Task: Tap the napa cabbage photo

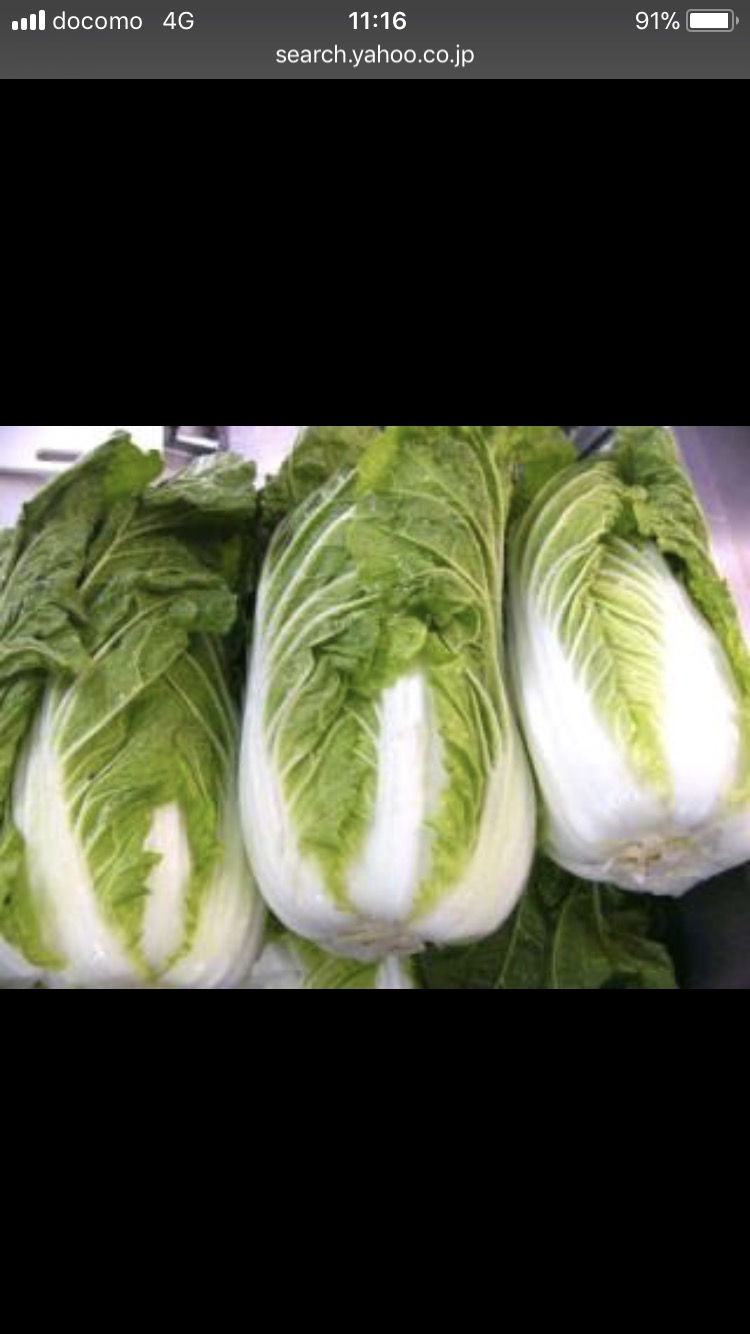Action: point(375,707)
